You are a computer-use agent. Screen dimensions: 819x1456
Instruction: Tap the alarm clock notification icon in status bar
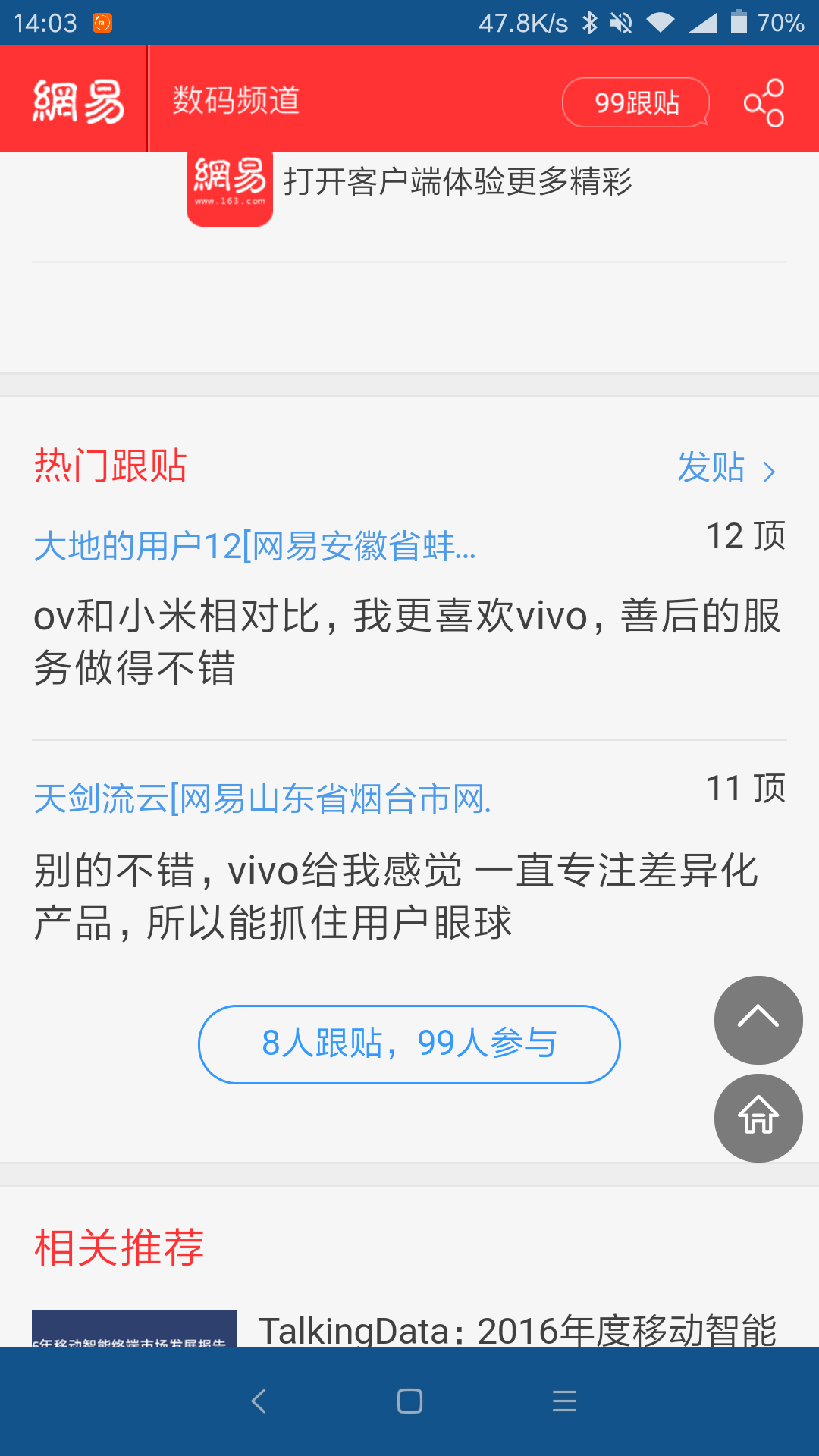(101, 23)
